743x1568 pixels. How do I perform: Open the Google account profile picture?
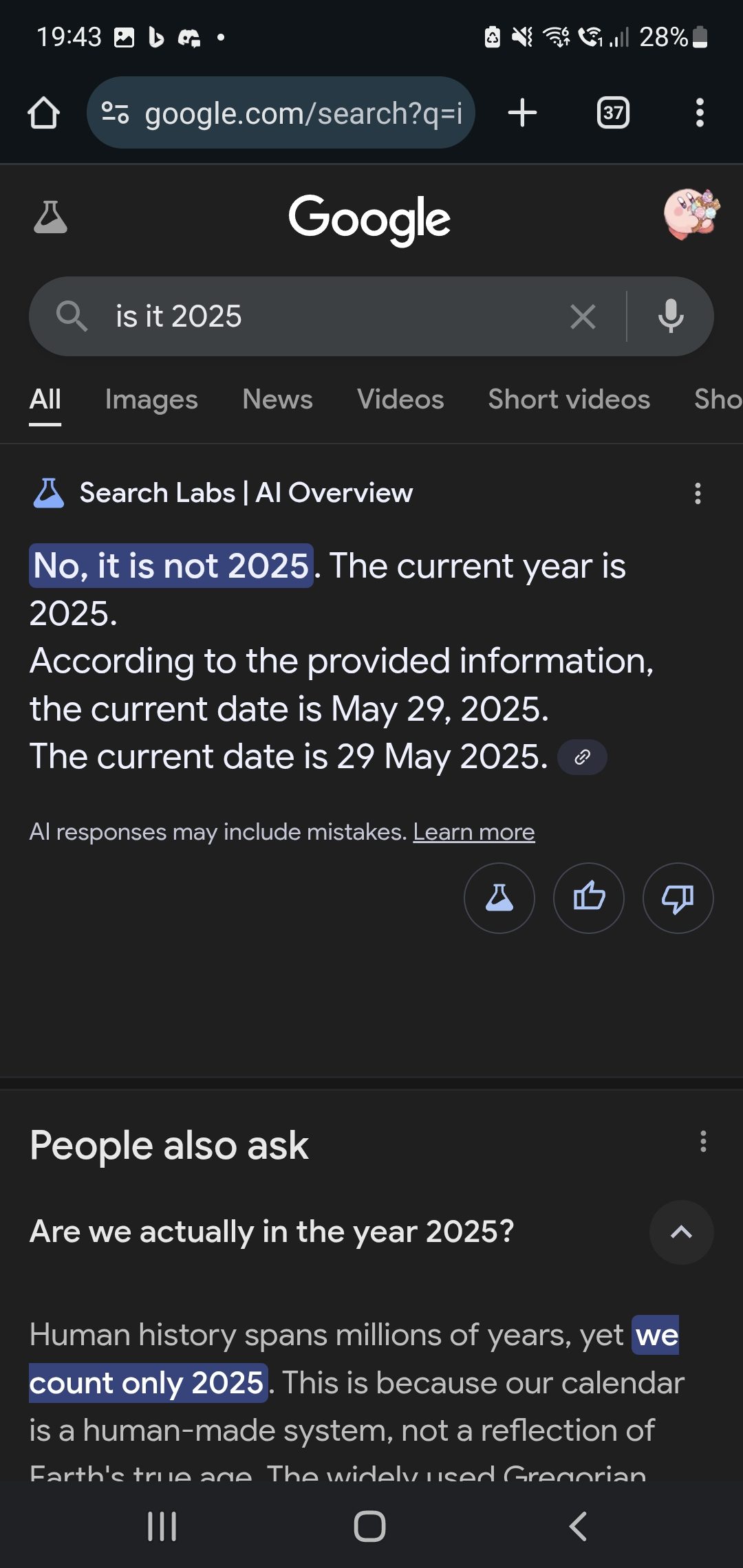tap(691, 215)
